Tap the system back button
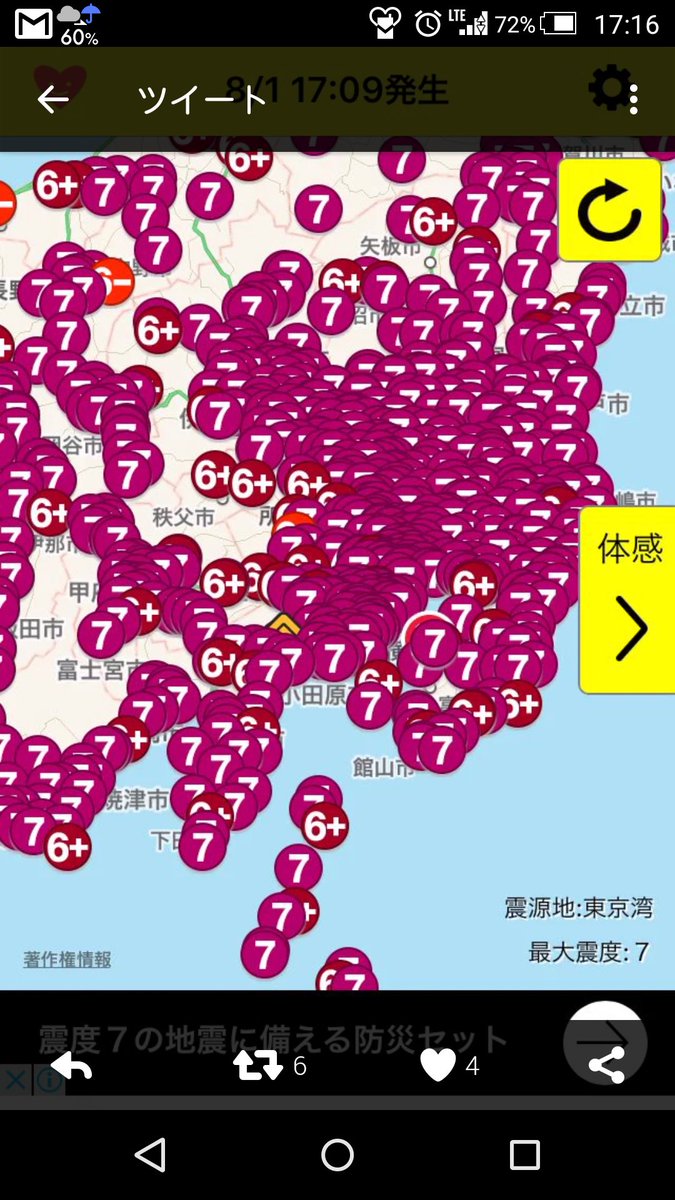The width and height of the screenshot is (675, 1200). [150, 1155]
